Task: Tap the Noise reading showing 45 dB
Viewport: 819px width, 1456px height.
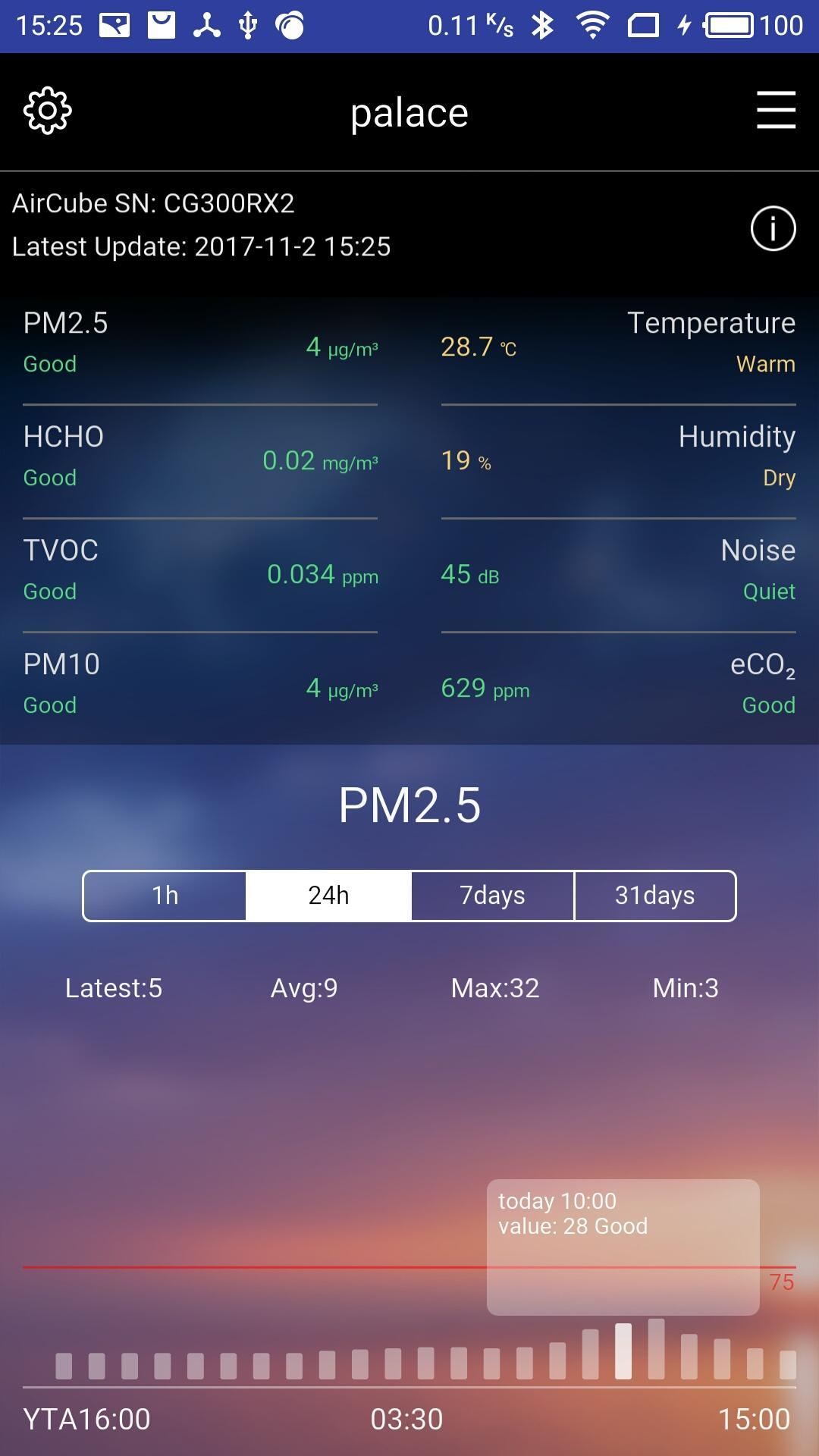Action: 618,569
